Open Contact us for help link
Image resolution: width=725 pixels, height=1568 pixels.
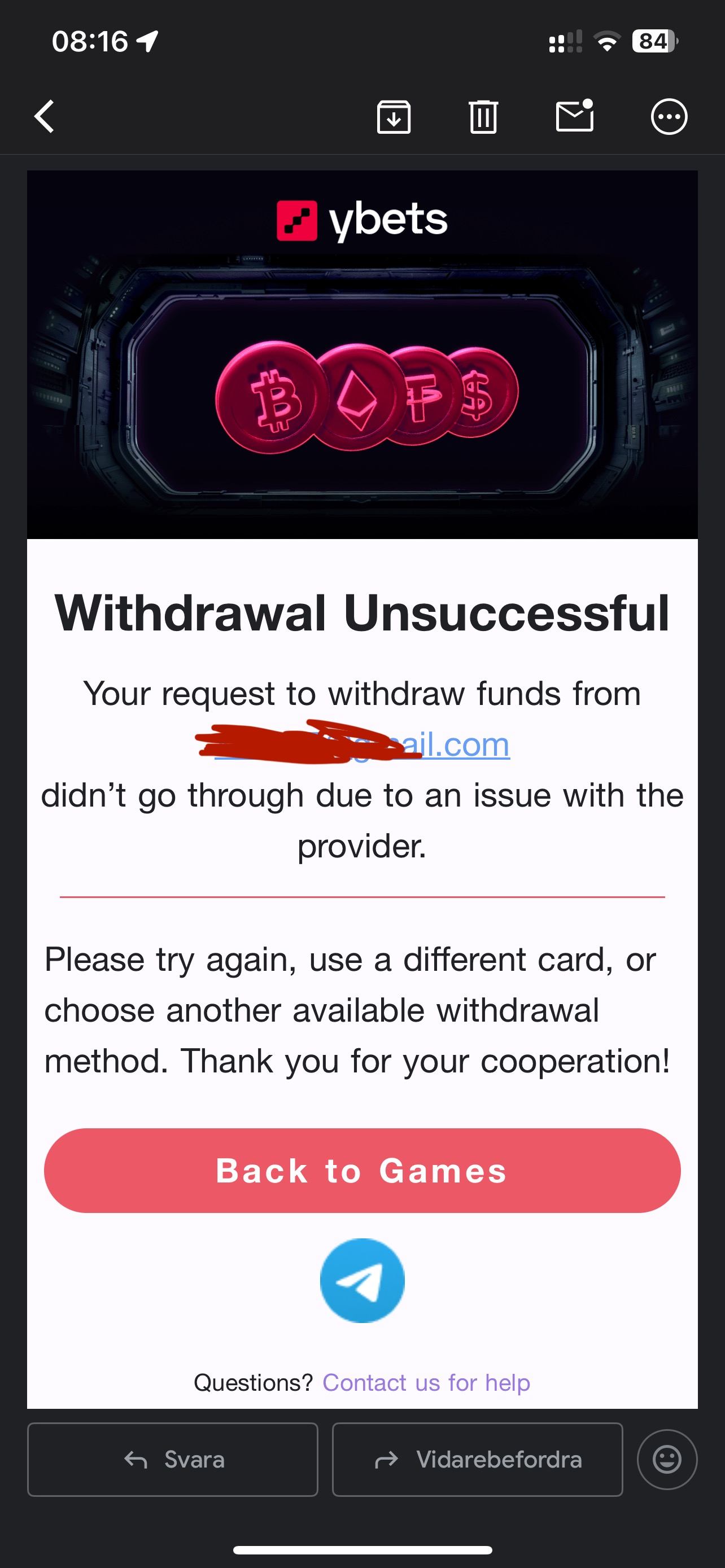tap(426, 1382)
